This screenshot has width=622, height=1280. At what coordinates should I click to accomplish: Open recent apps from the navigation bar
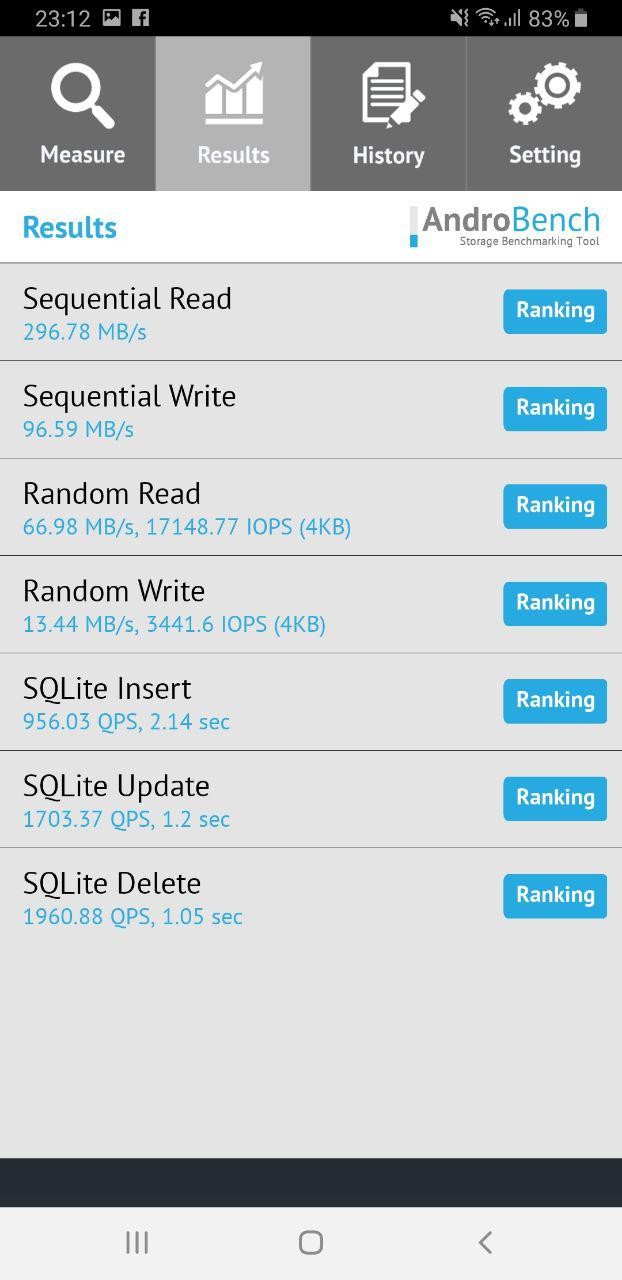click(x=137, y=1242)
